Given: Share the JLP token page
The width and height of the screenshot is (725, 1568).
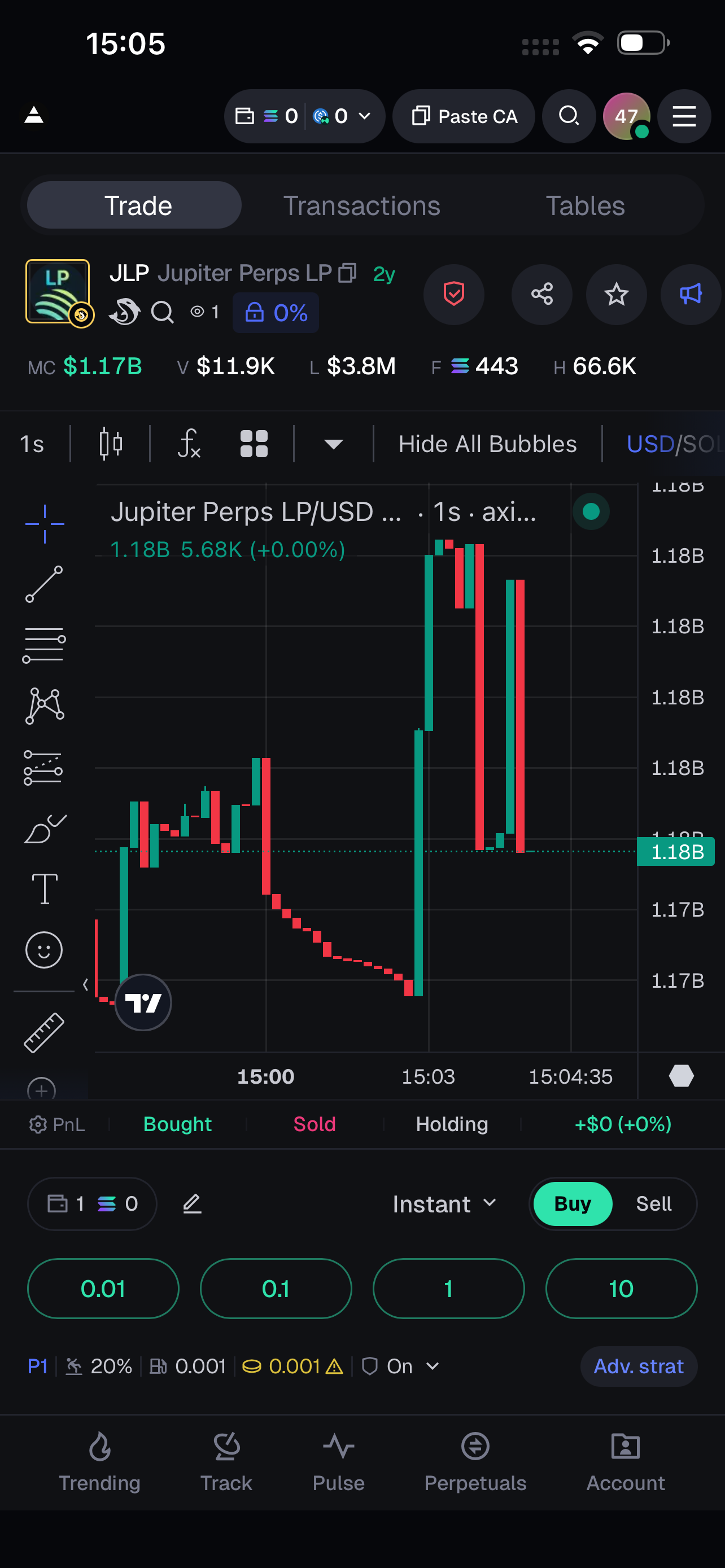Looking at the screenshot, I should pyautogui.click(x=541, y=294).
